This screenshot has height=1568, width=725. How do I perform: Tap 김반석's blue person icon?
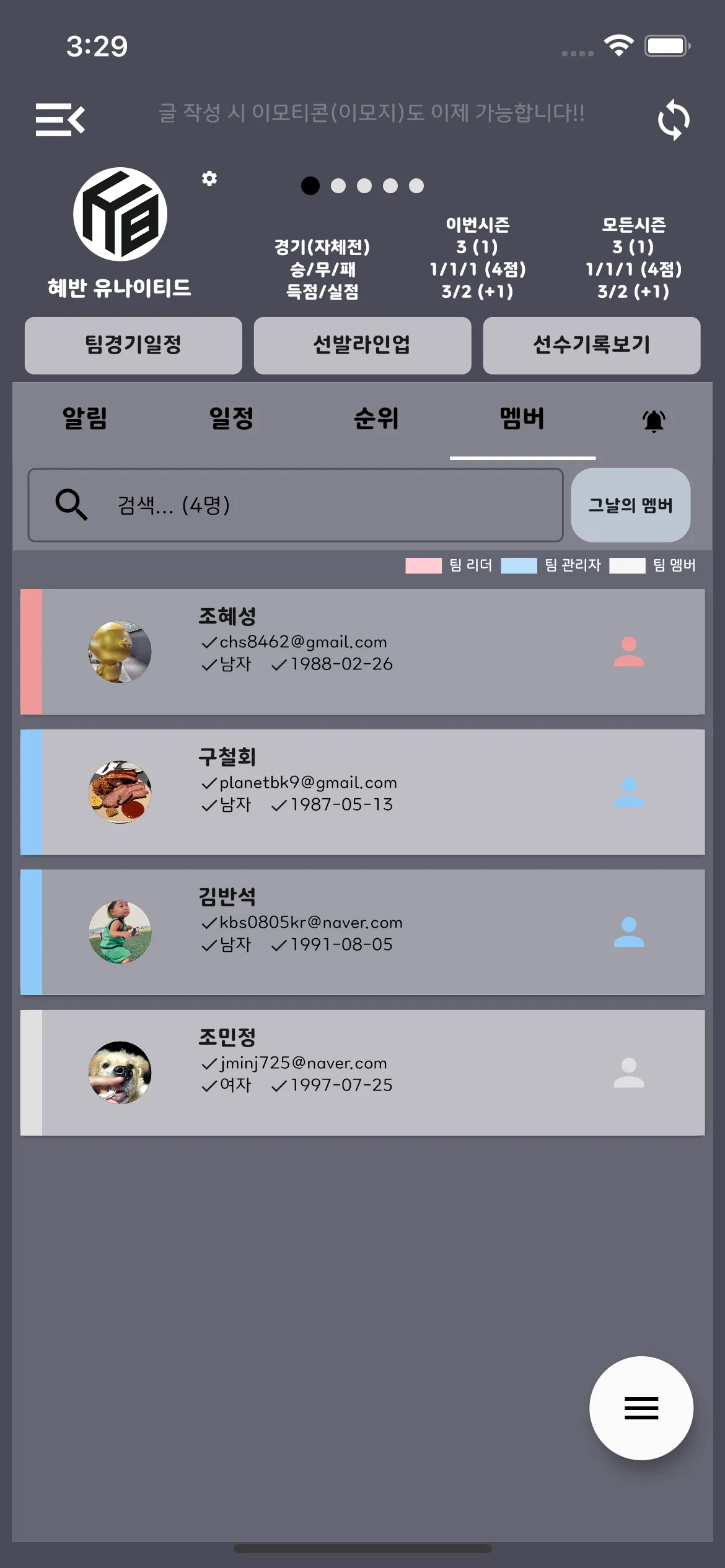point(628,932)
